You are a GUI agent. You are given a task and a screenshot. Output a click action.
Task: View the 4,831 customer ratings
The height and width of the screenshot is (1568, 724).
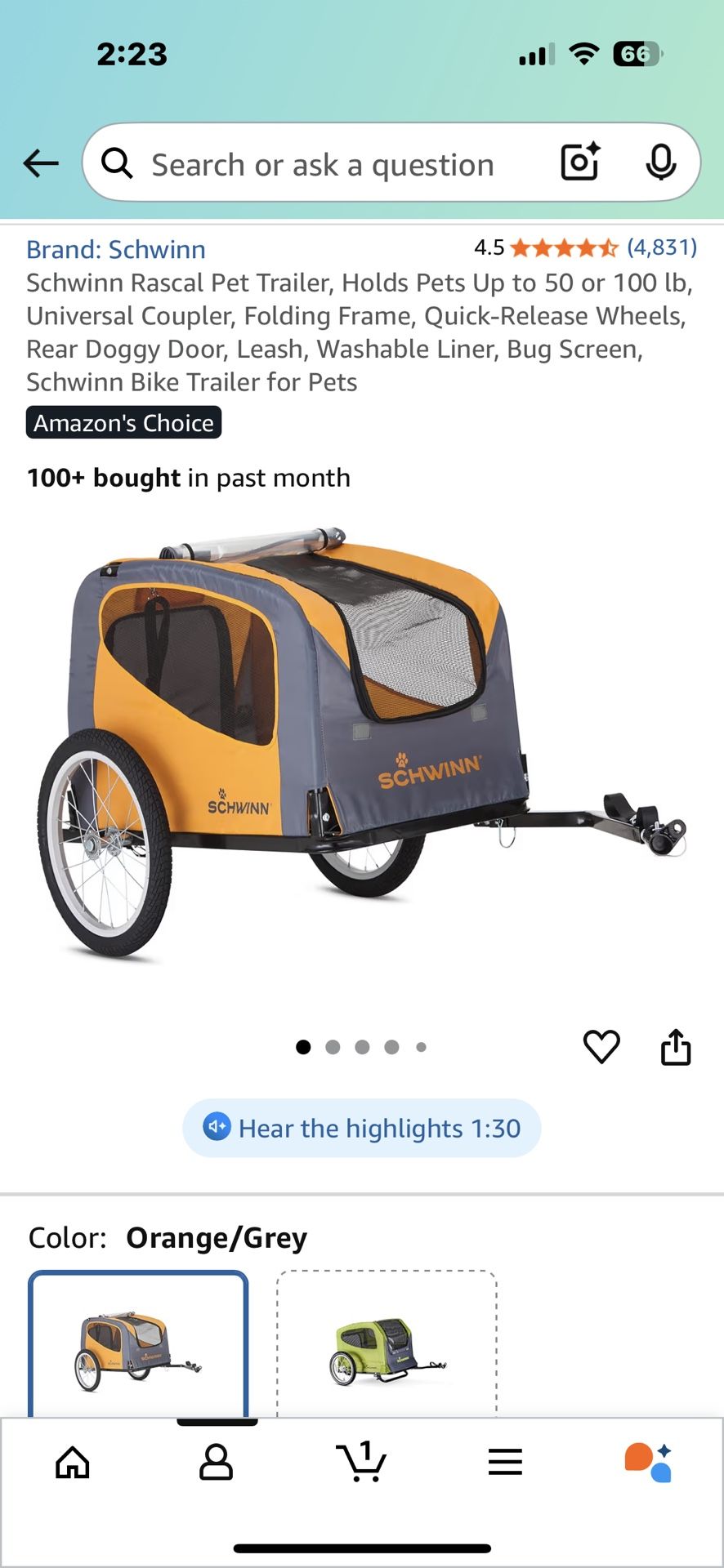(x=661, y=247)
